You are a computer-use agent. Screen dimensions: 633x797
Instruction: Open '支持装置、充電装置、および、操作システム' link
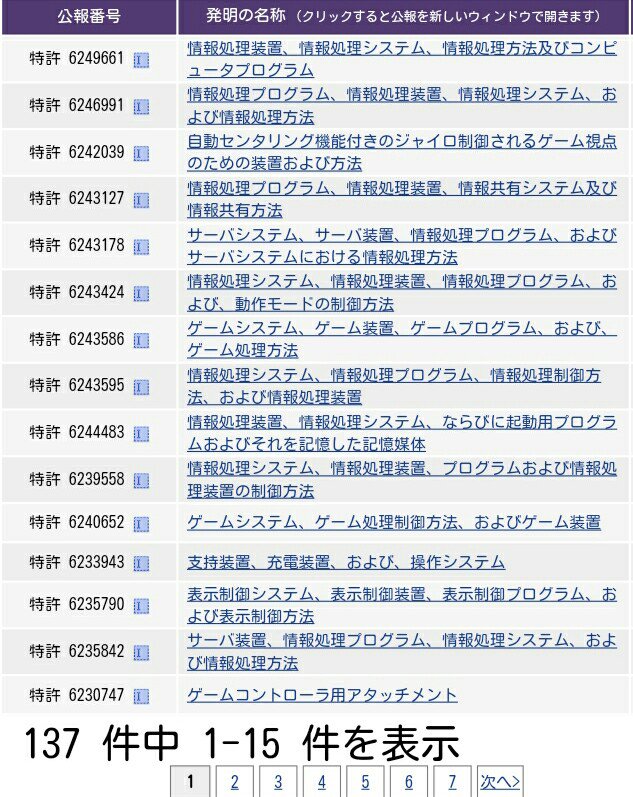[346, 562]
